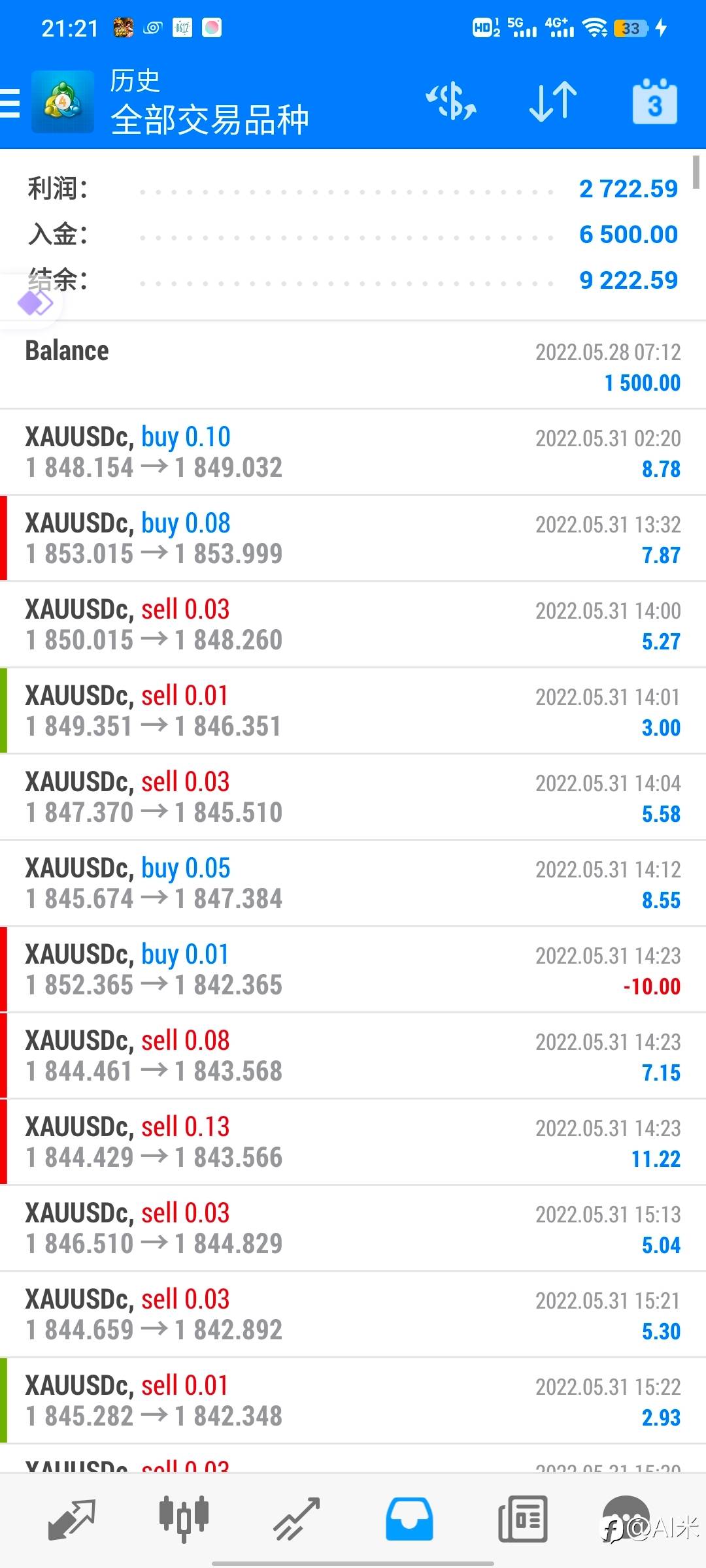Open the calendar date range picker
The image size is (706, 1568).
coord(655,102)
